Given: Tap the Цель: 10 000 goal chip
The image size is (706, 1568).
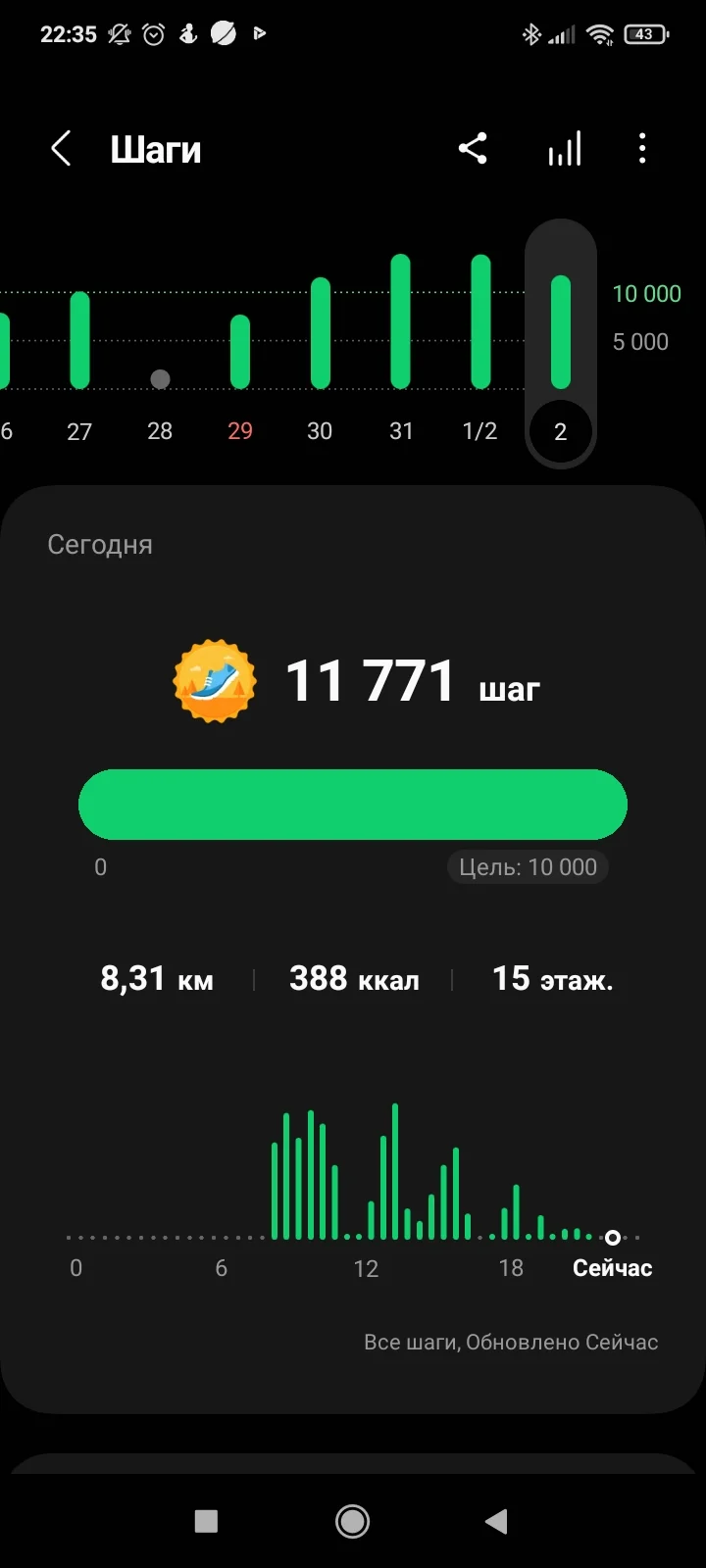Looking at the screenshot, I should tap(528, 867).
